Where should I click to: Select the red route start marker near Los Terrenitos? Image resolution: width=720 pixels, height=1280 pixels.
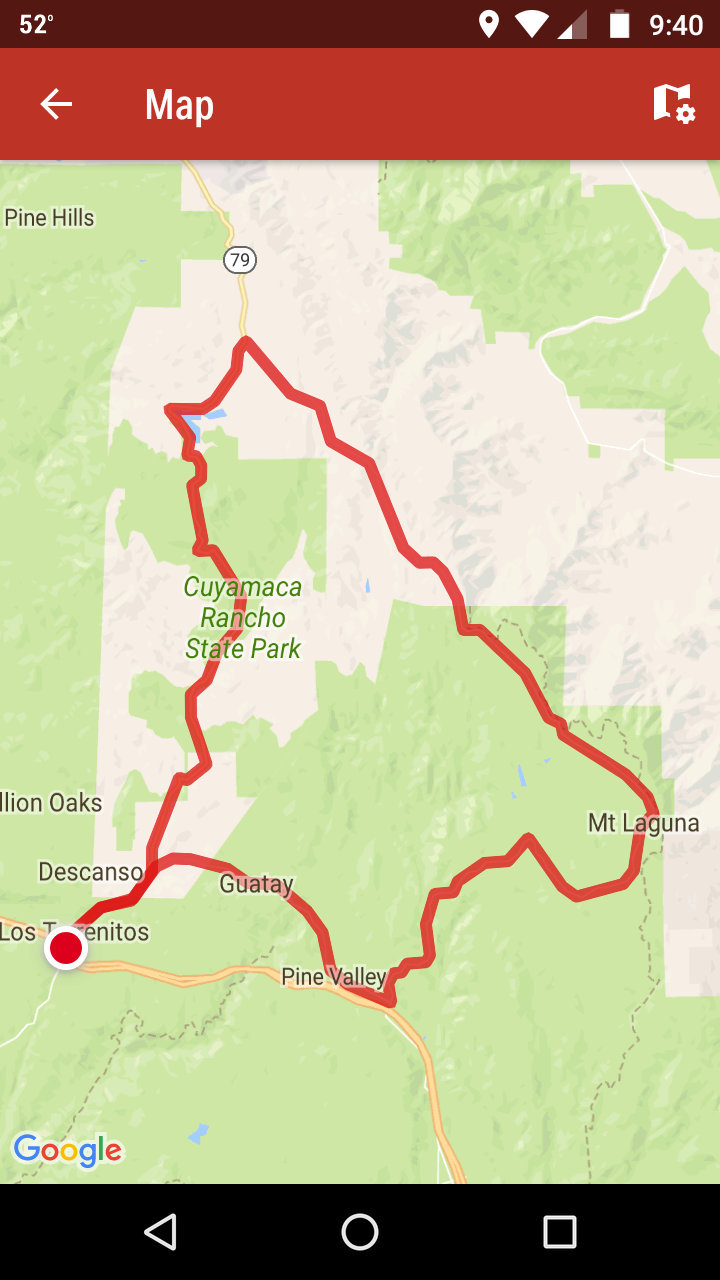pyautogui.click(x=66, y=947)
